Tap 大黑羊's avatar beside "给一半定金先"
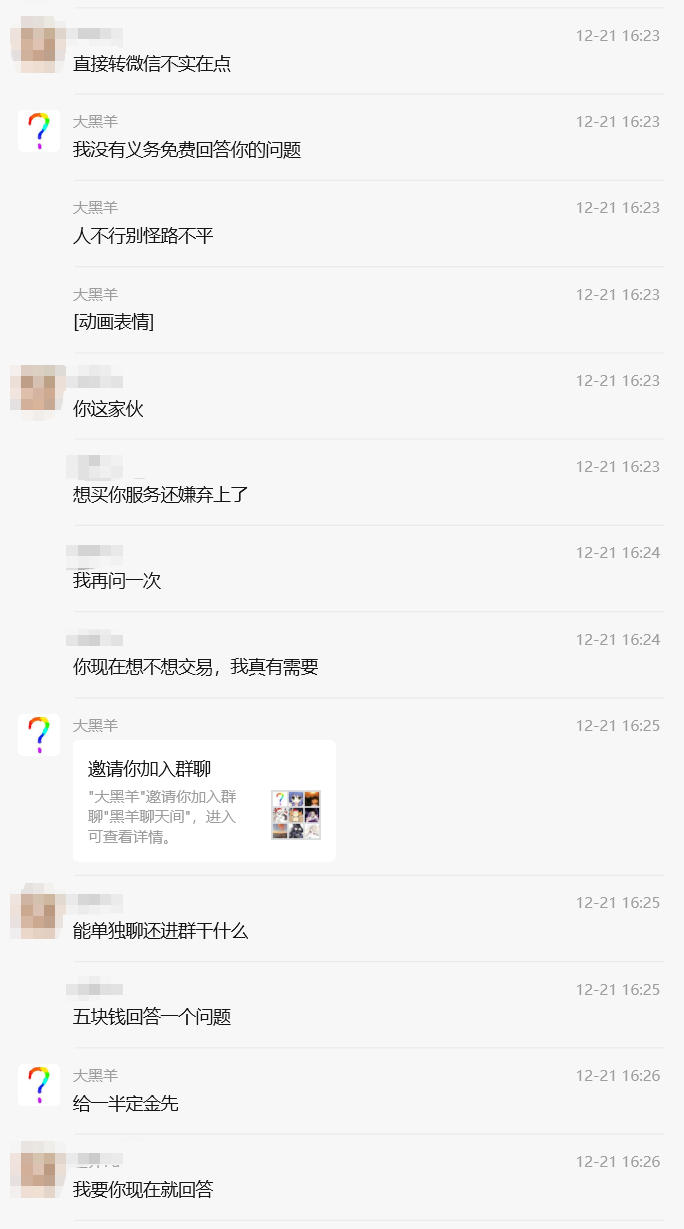 point(39,1084)
